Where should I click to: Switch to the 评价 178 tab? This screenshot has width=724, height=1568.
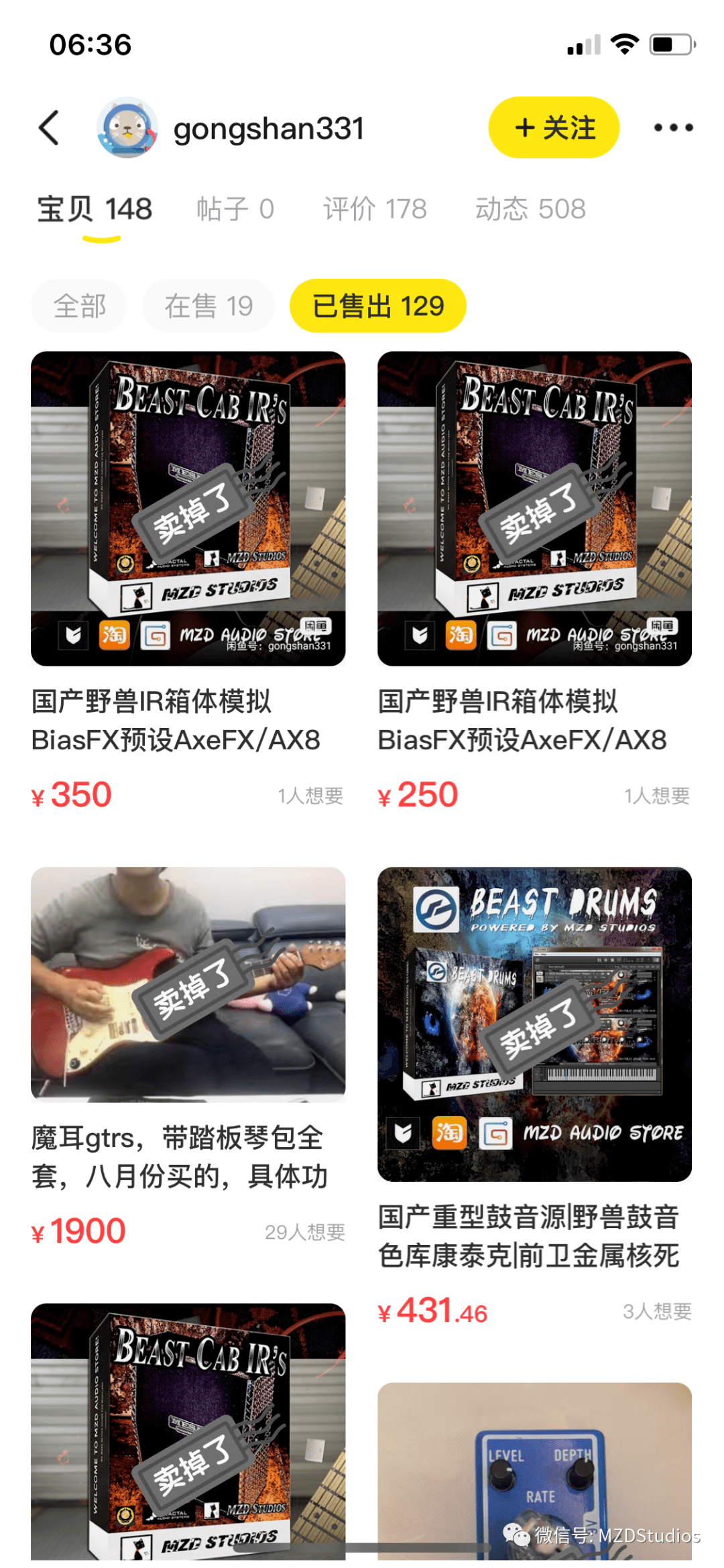point(374,208)
